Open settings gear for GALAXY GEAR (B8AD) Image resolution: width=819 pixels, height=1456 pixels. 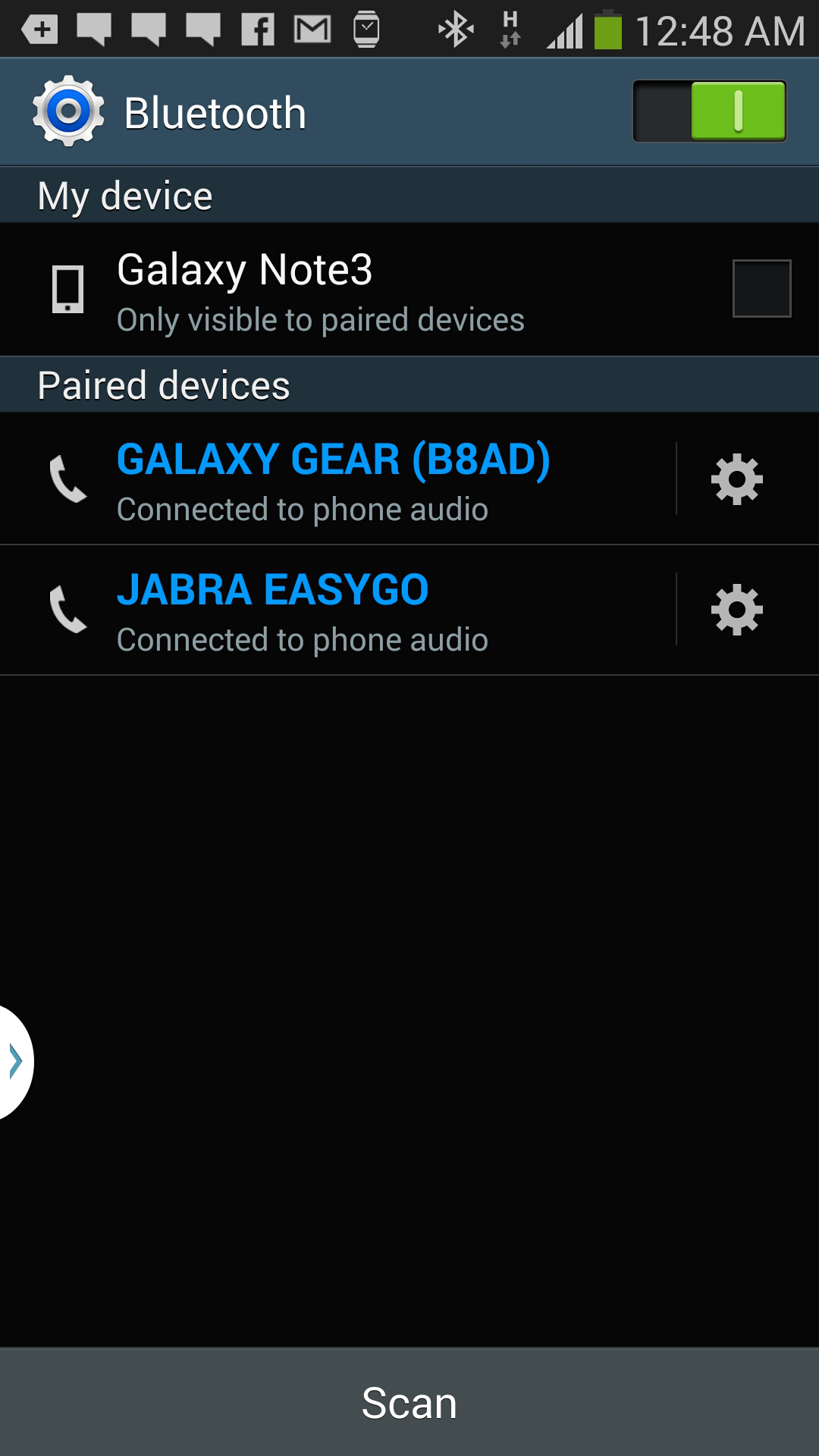point(736,479)
